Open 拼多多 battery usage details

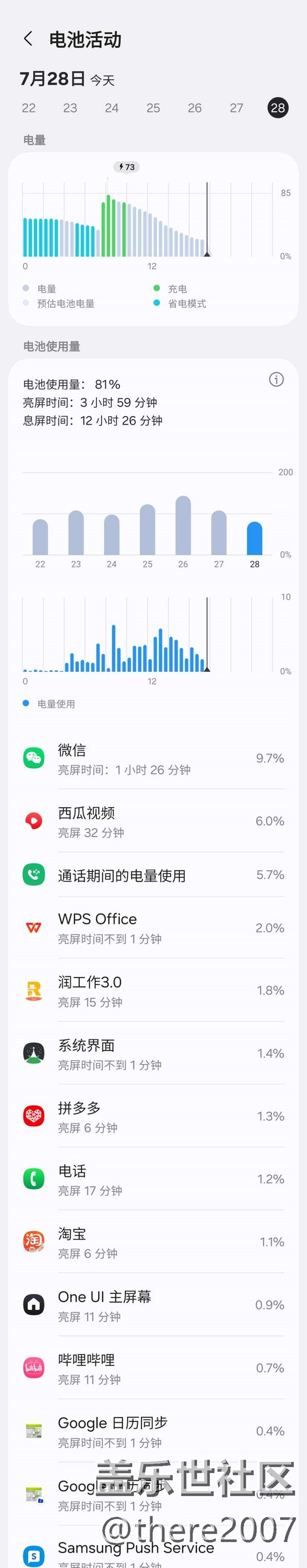coord(153,1117)
